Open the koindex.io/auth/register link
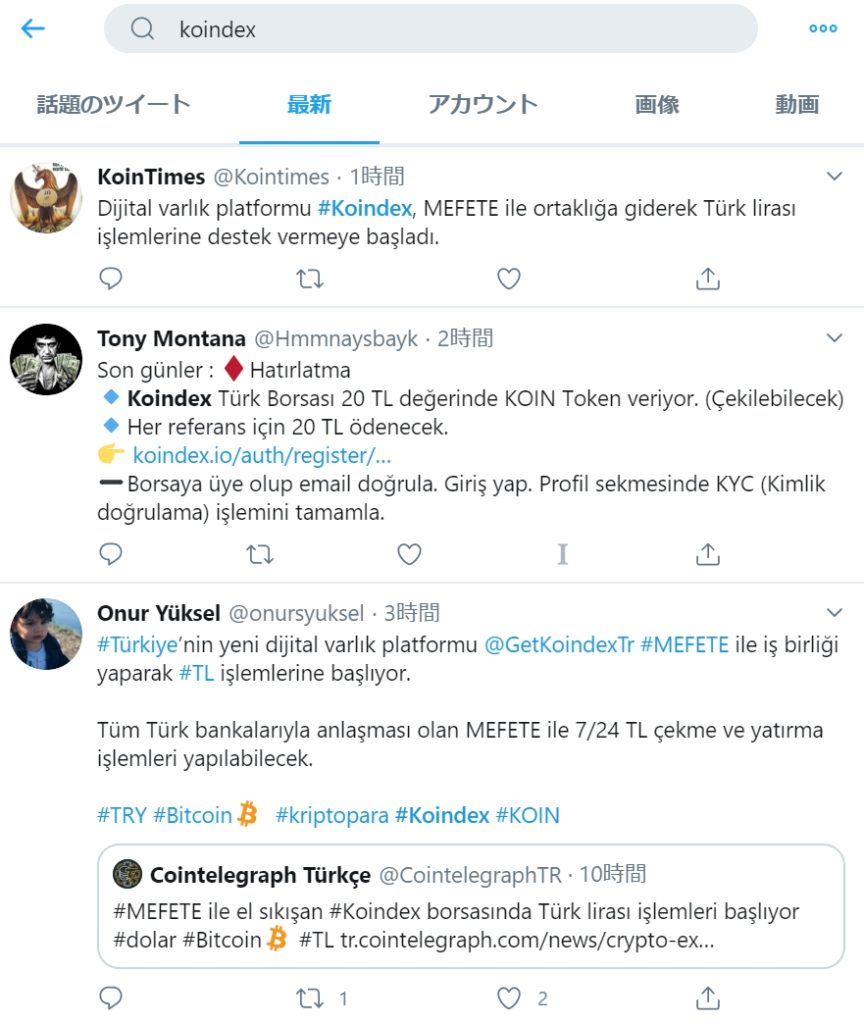Screen dimensions: 864x1024 (262, 455)
